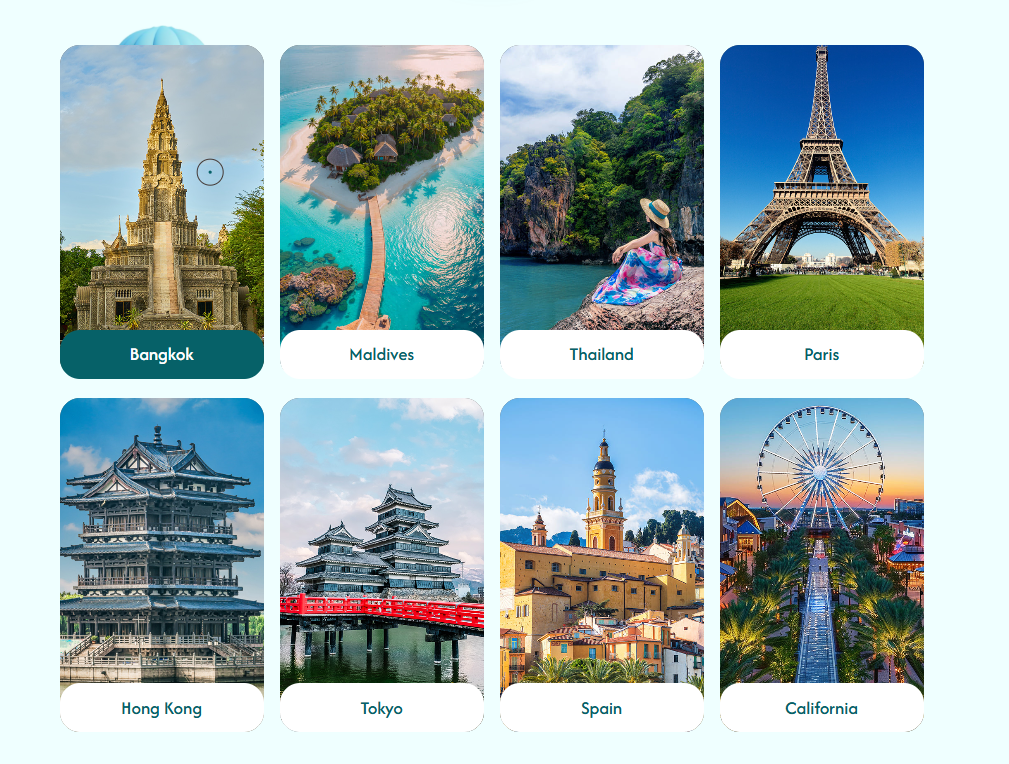This screenshot has width=1009, height=764.
Task: Open the Tokyo destination card
Action: click(x=382, y=565)
